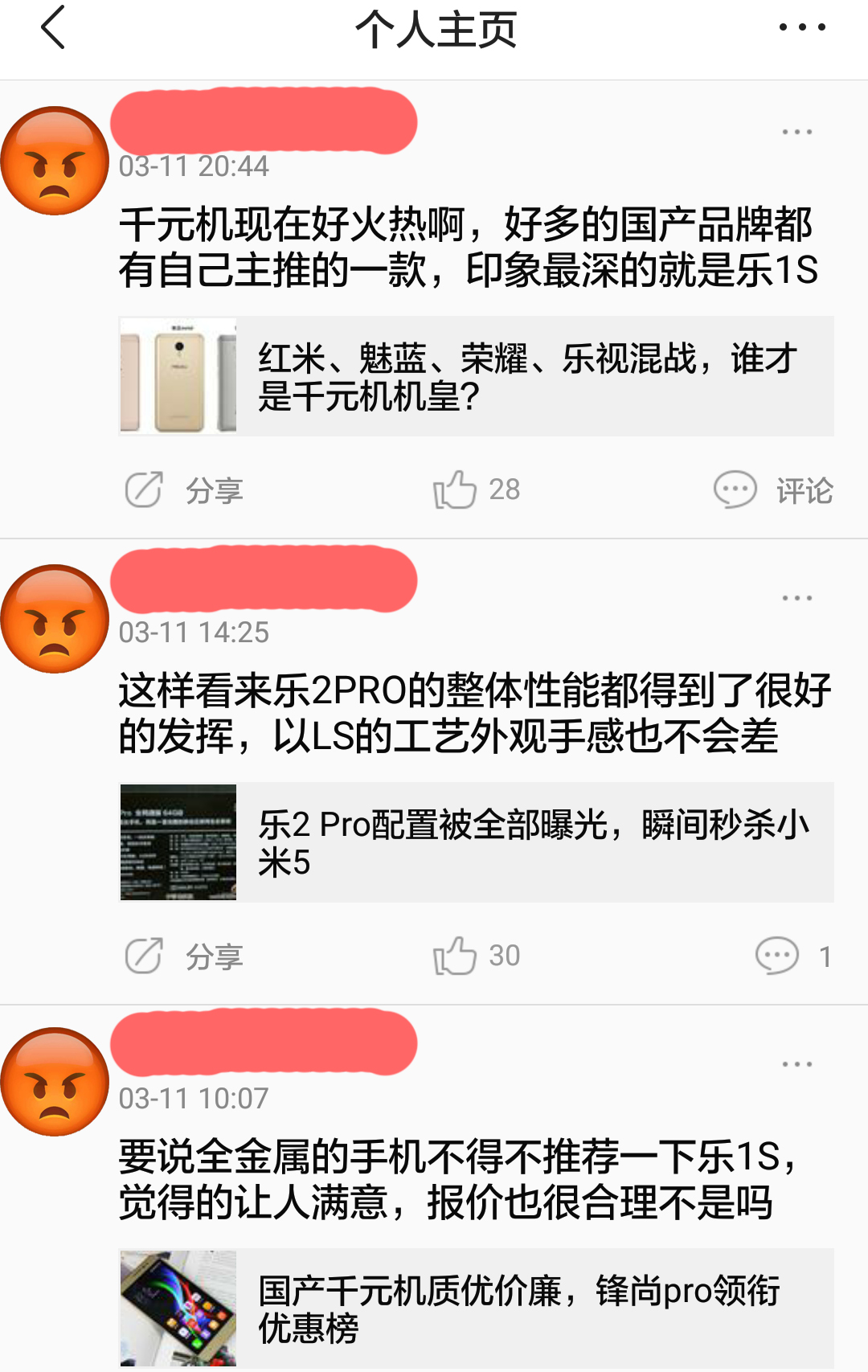Tap the phone image thumbnail in the first article
Screen dimensions: 868x1372
click(177, 376)
